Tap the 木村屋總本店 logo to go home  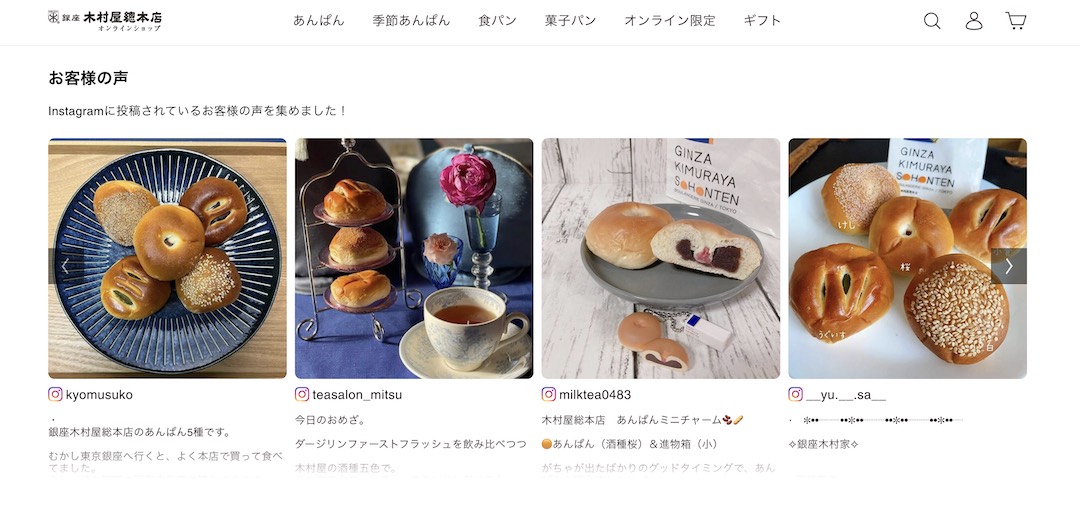tap(105, 20)
